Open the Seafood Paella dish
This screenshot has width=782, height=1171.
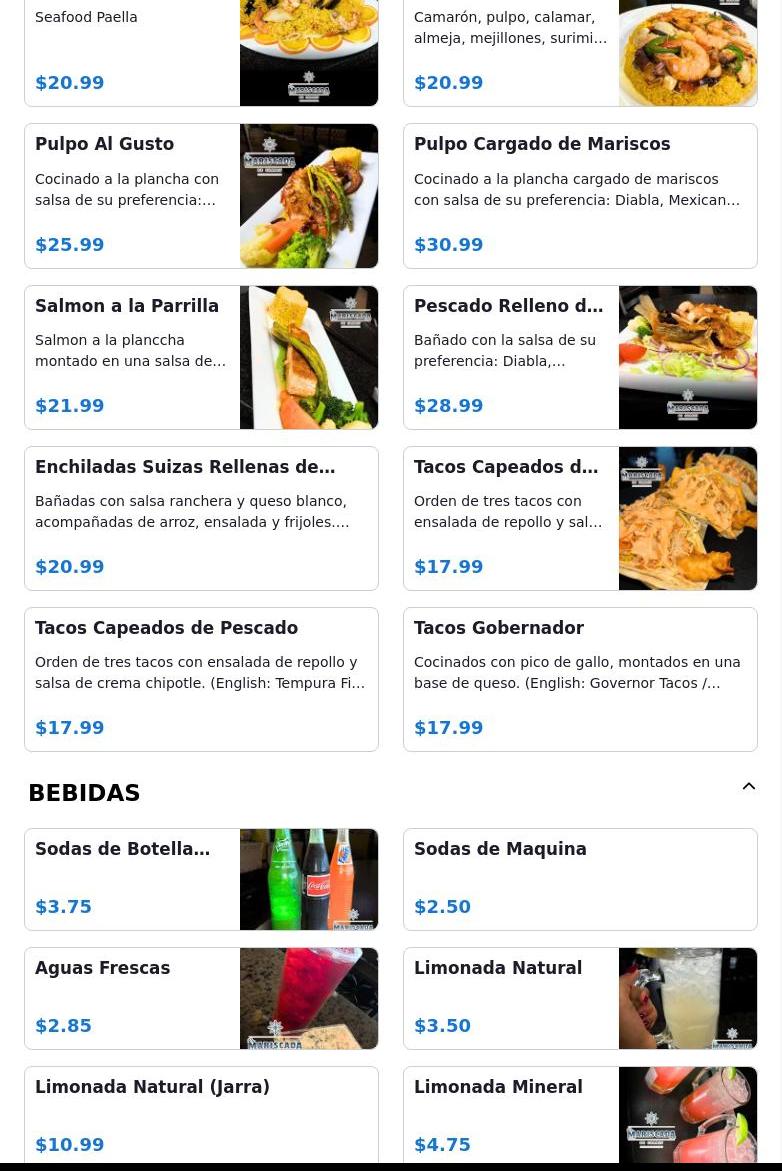click(201, 52)
